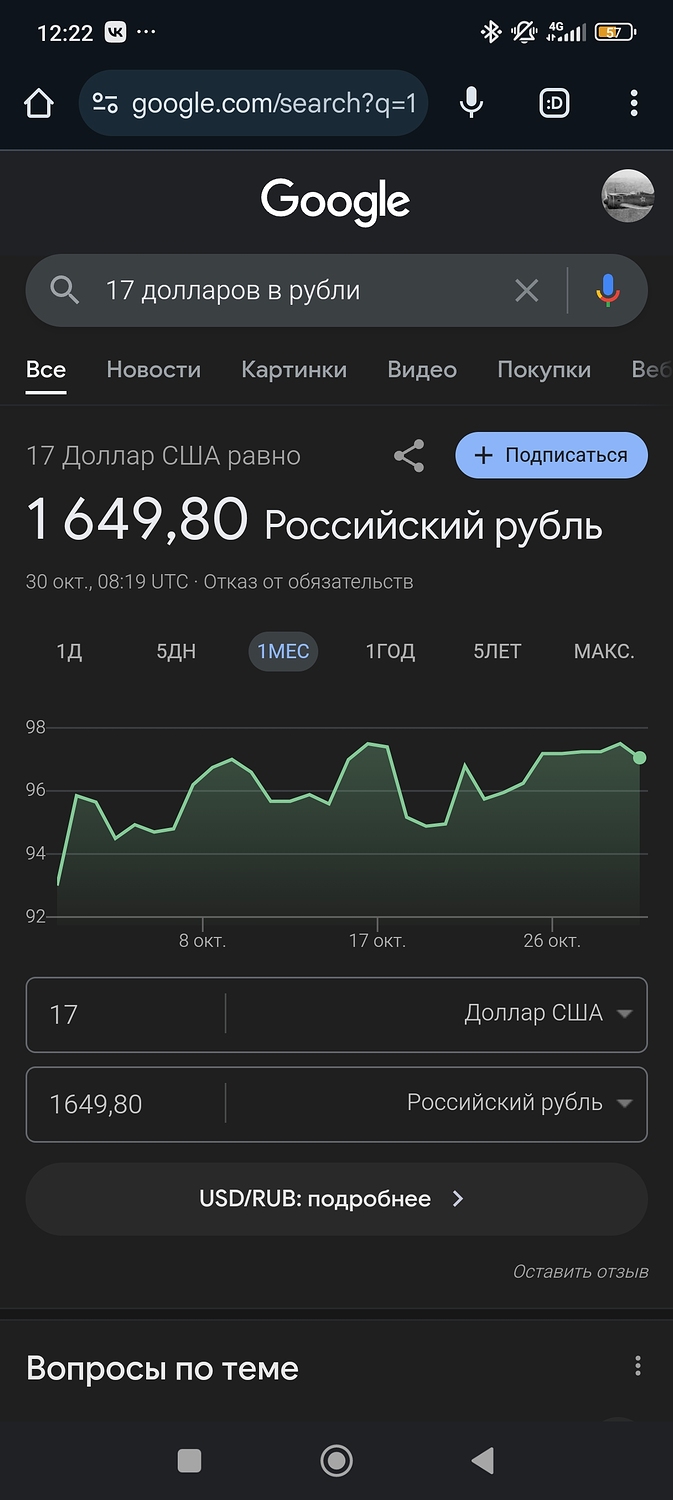Switch to the Картинки tab
This screenshot has width=673, height=1500.
point(294,370)
